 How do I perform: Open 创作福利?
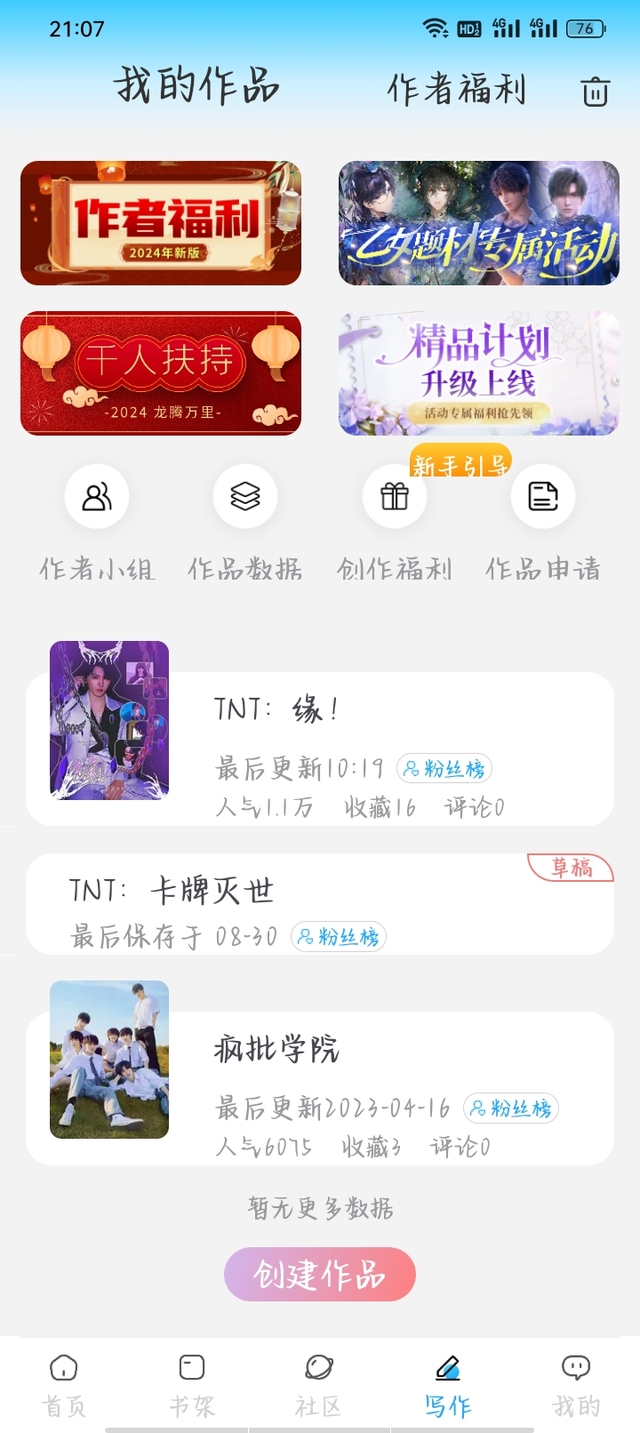(394, 497)
